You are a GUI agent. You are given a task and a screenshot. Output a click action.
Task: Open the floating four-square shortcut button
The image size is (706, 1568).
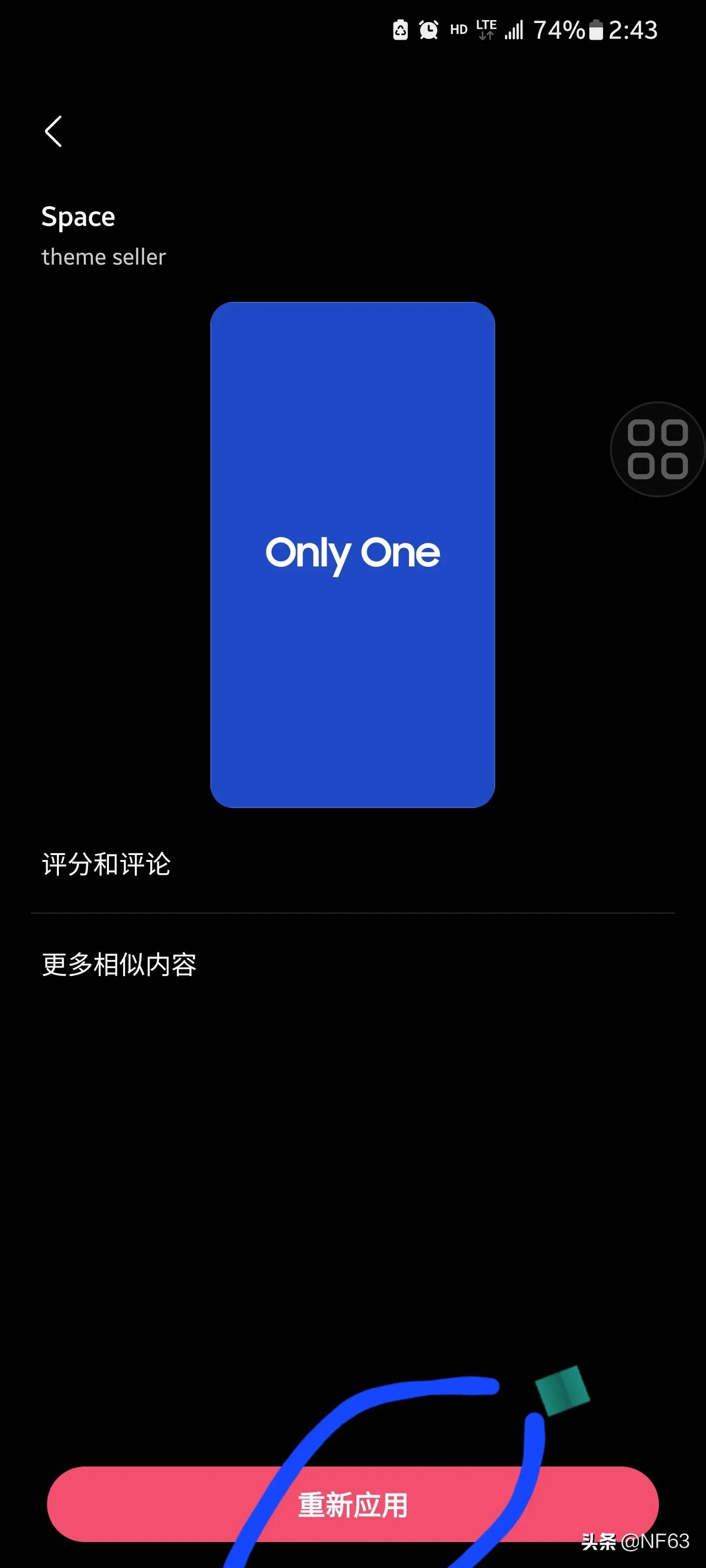pyautogui.click(x=657, y=449)
